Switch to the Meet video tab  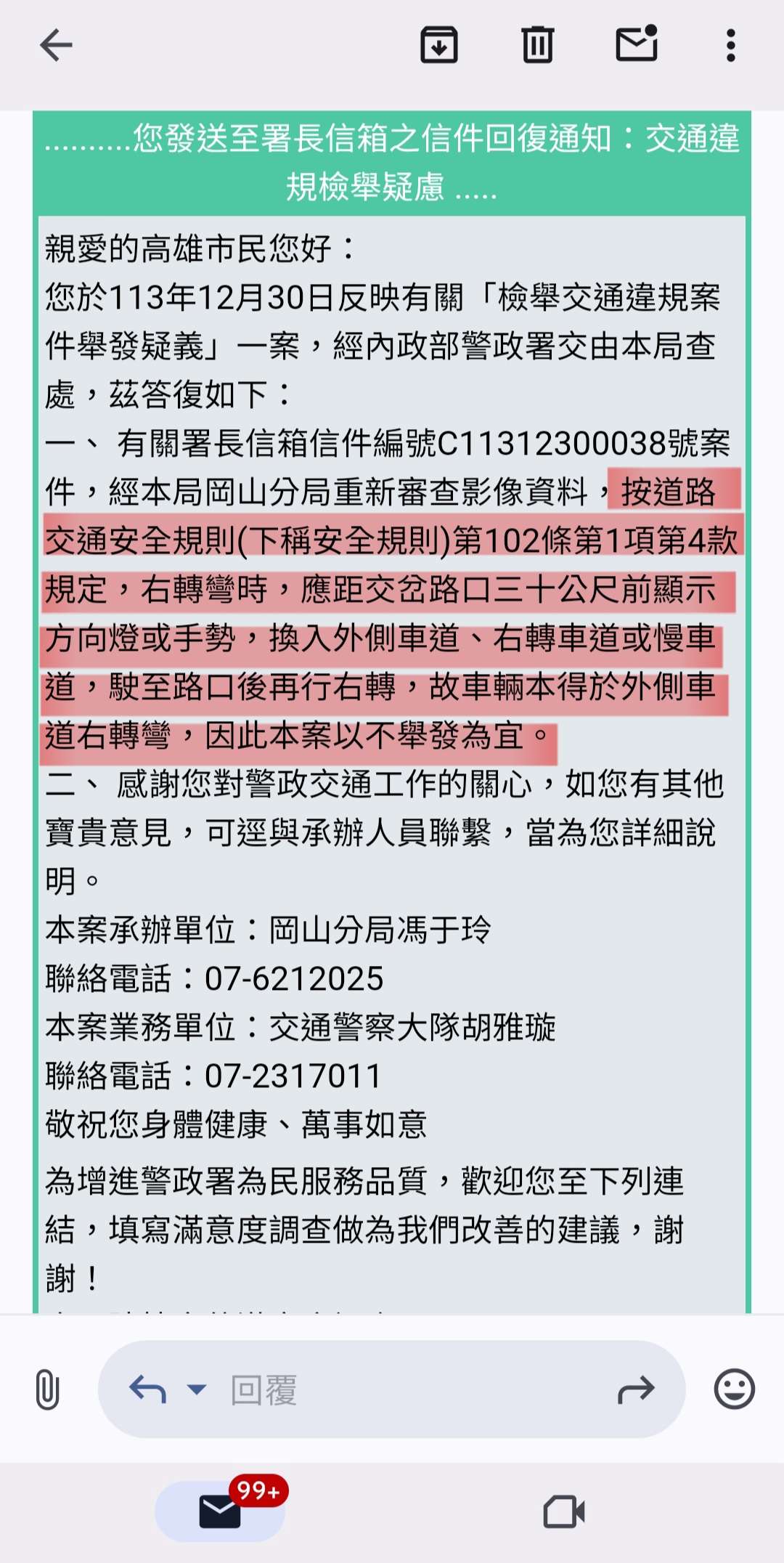[x=564, y=1512]
